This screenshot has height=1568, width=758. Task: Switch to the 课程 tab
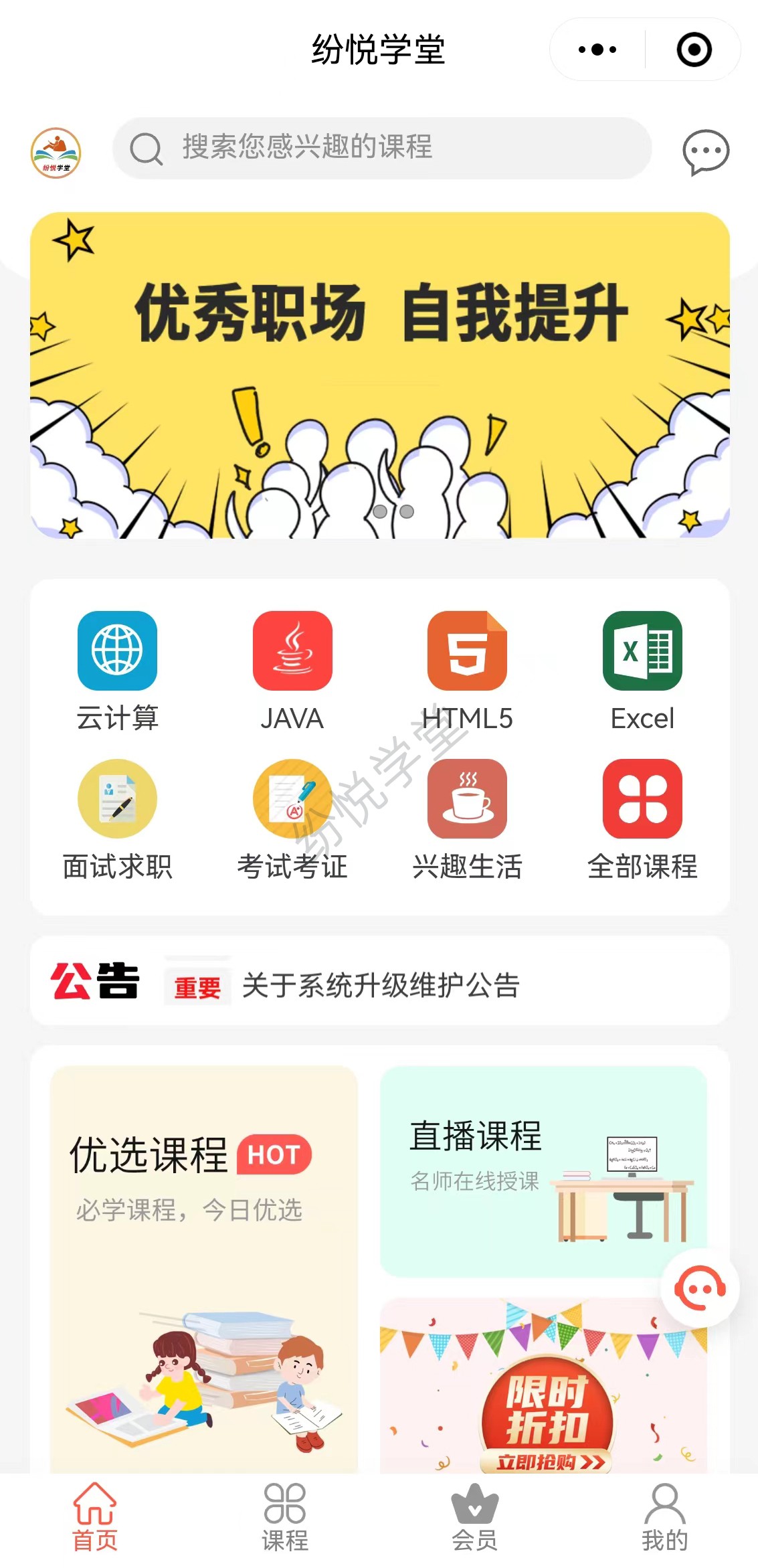pos(285,1517)
